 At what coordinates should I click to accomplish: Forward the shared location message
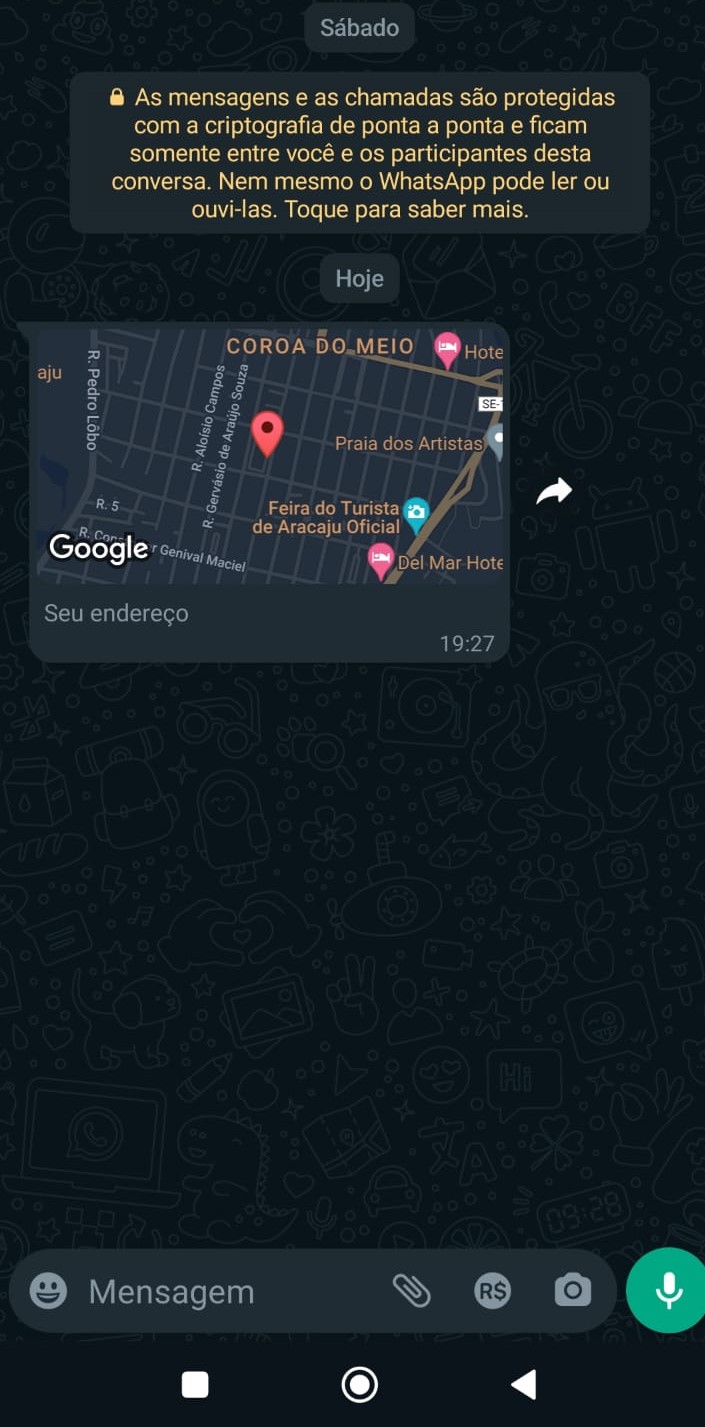pyautogui.click(x=554, y=491)
